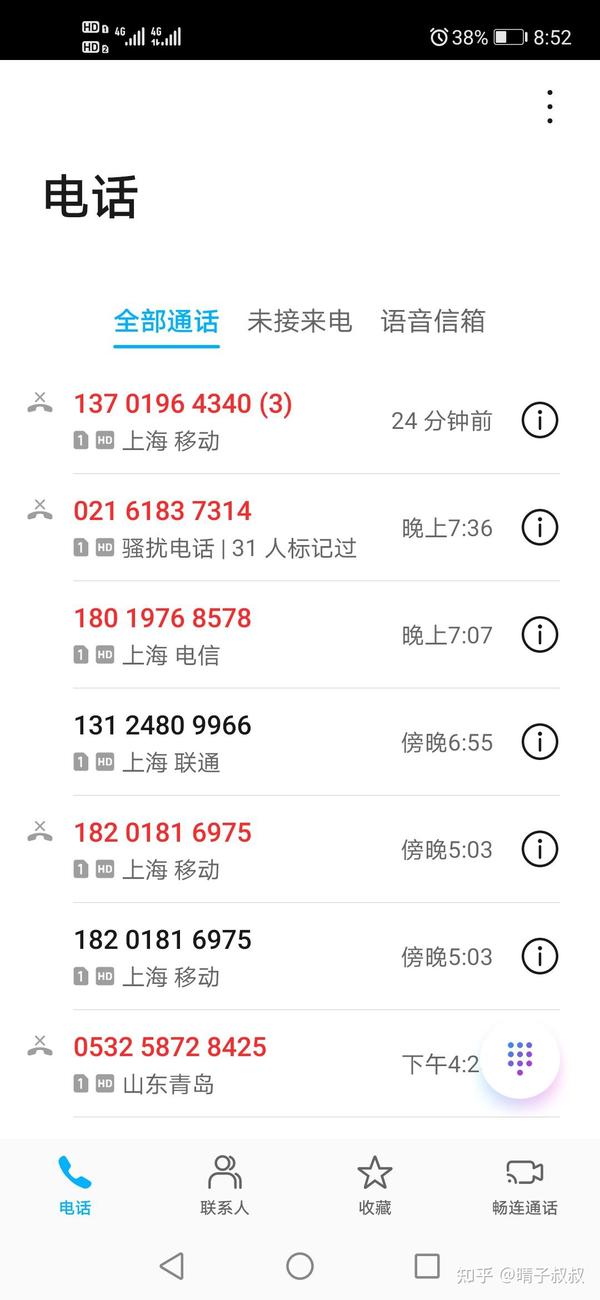Dial 180 1976 8578 from call log
The height and width of the screenshot is (1300, 600).
[x=230, y=634]
